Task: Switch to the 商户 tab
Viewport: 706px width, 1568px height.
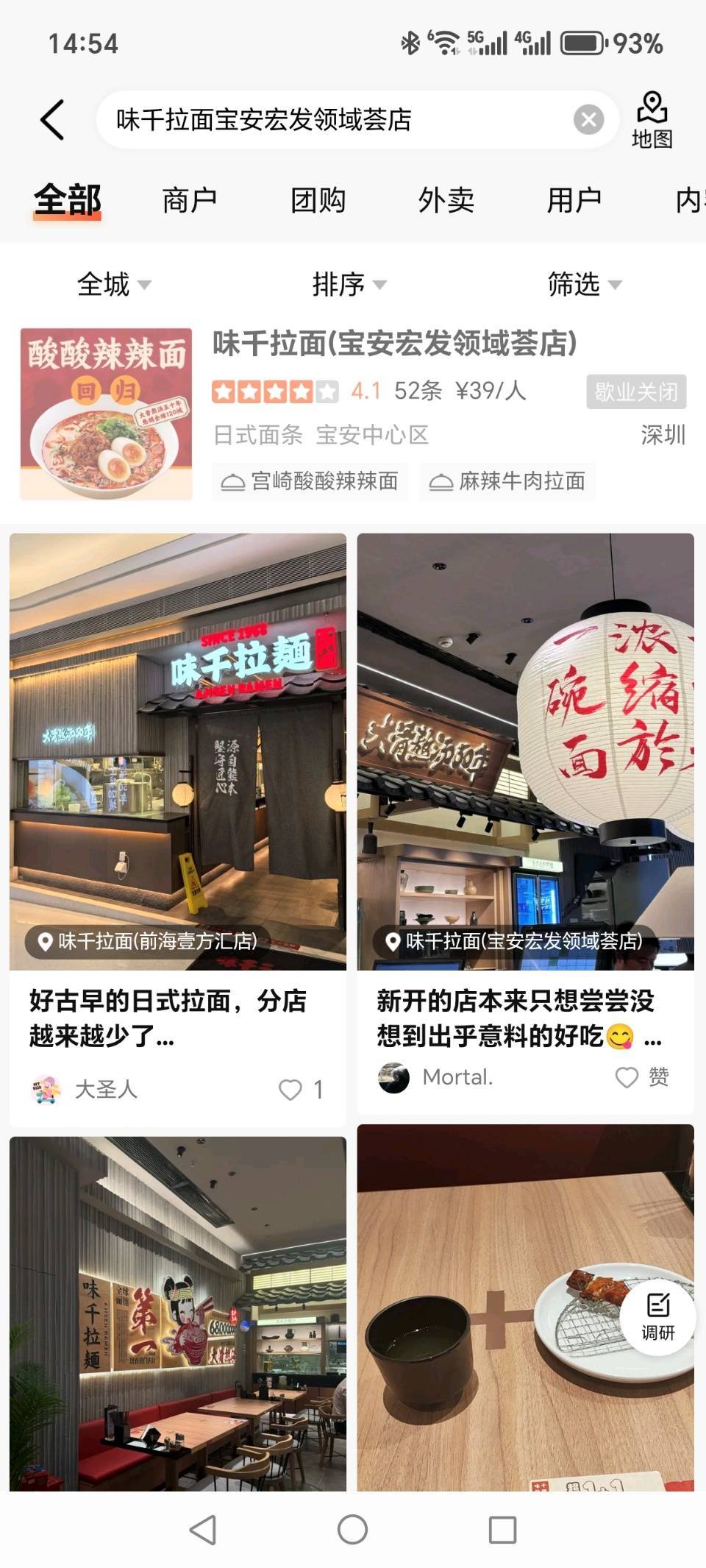Action: [x=190, y=200]
